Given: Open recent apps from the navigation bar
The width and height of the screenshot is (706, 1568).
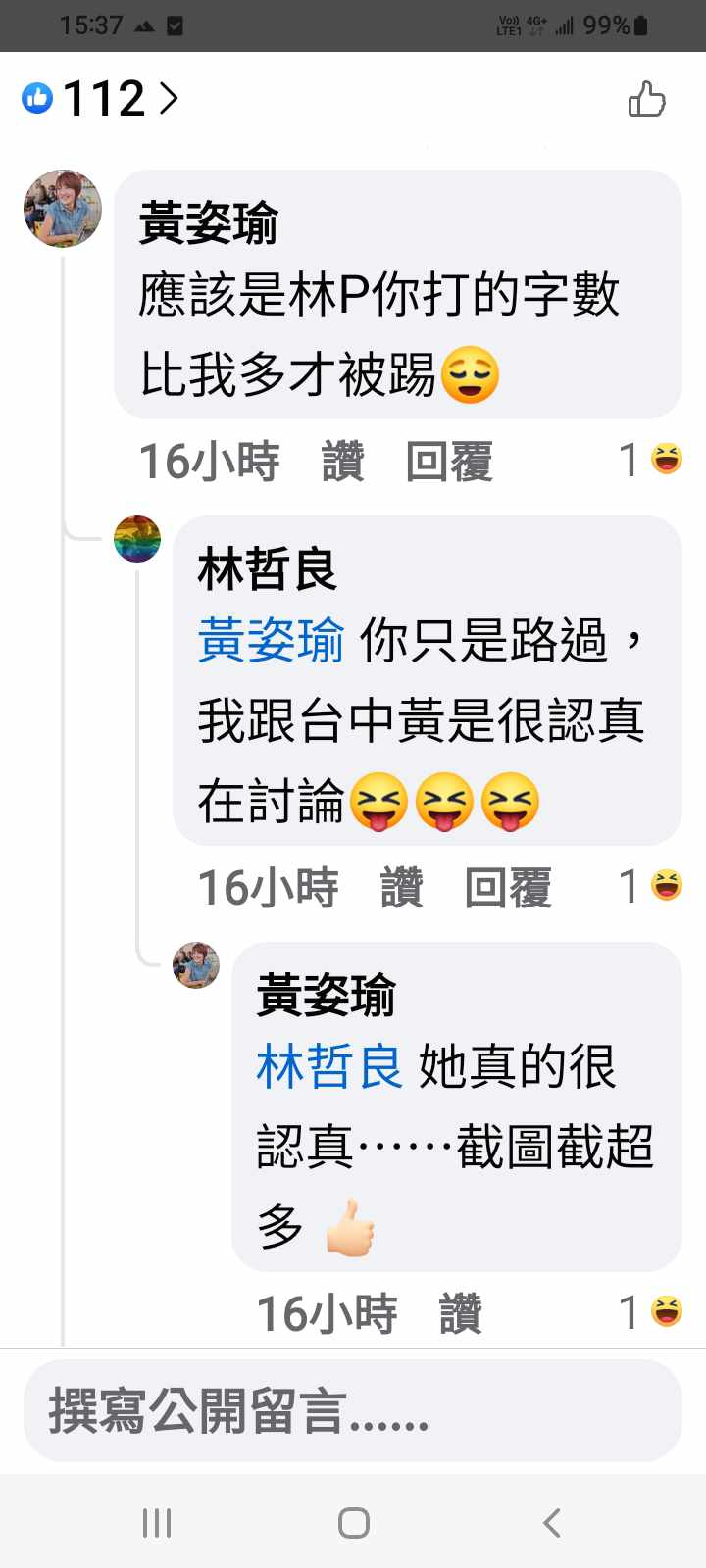Looking at the screenshot, I should (157, 1522).
